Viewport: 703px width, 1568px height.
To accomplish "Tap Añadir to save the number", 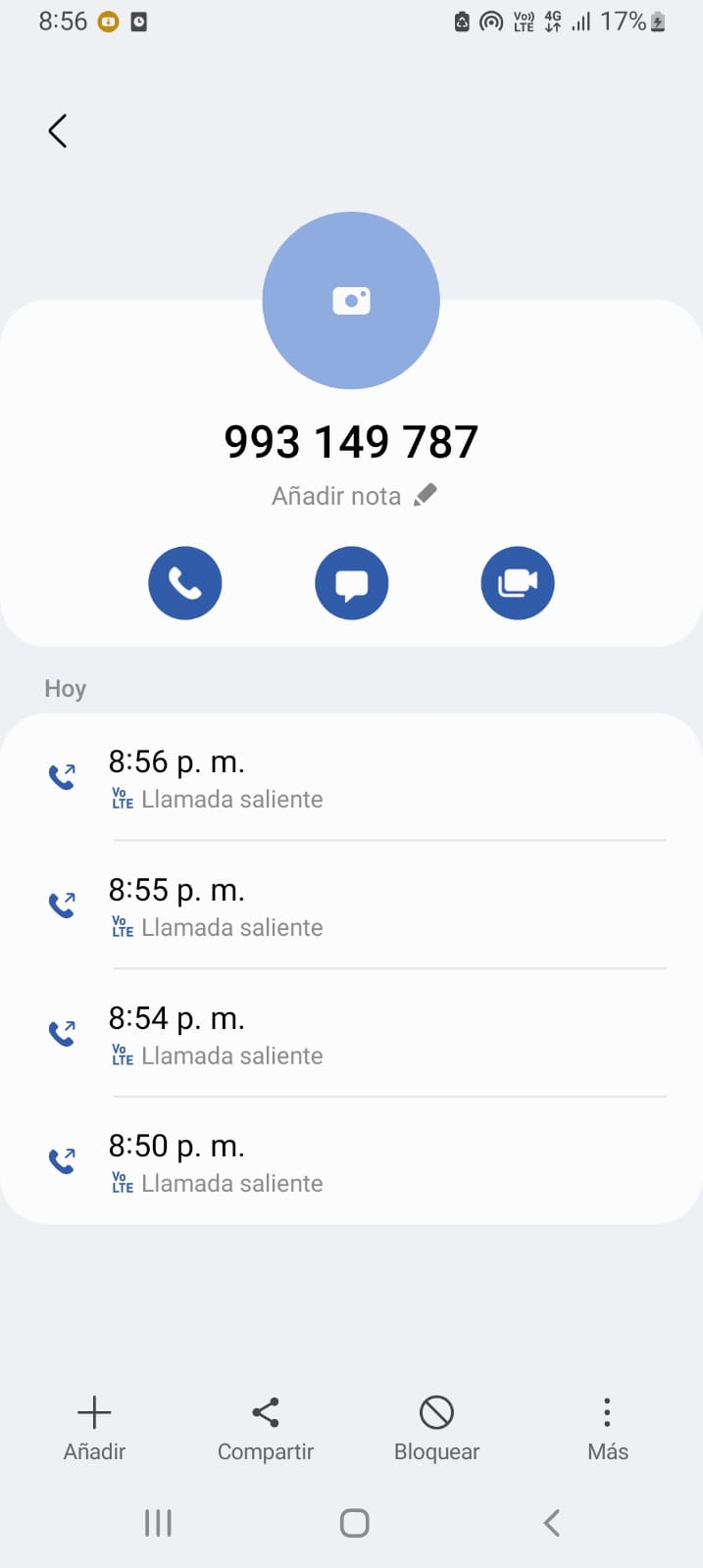I will click(95, 1429).
